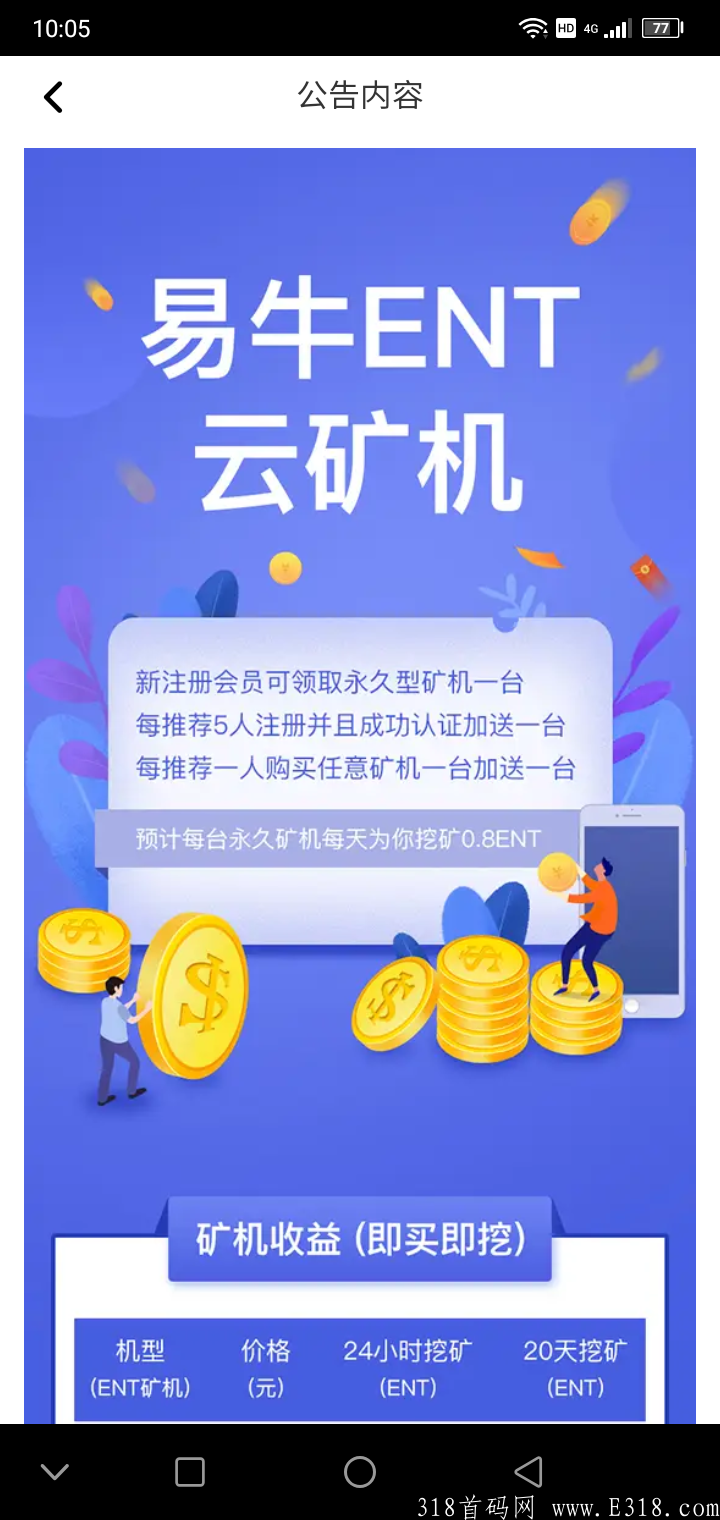Go back from the 公告内容 page

click(53, 97)
